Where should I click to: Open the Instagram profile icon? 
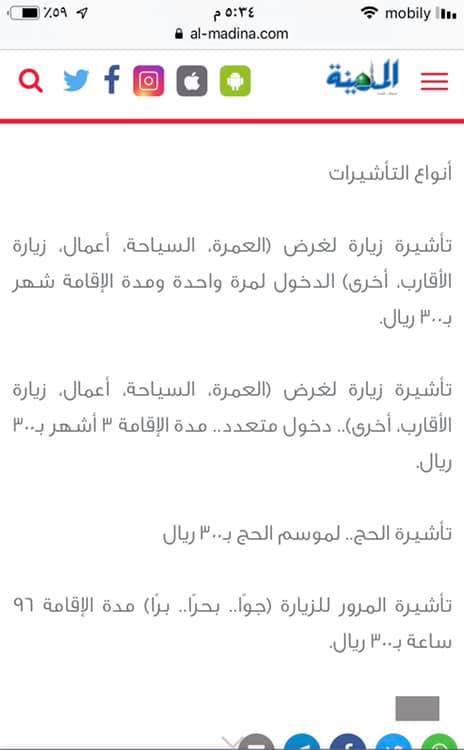point(148,81)
